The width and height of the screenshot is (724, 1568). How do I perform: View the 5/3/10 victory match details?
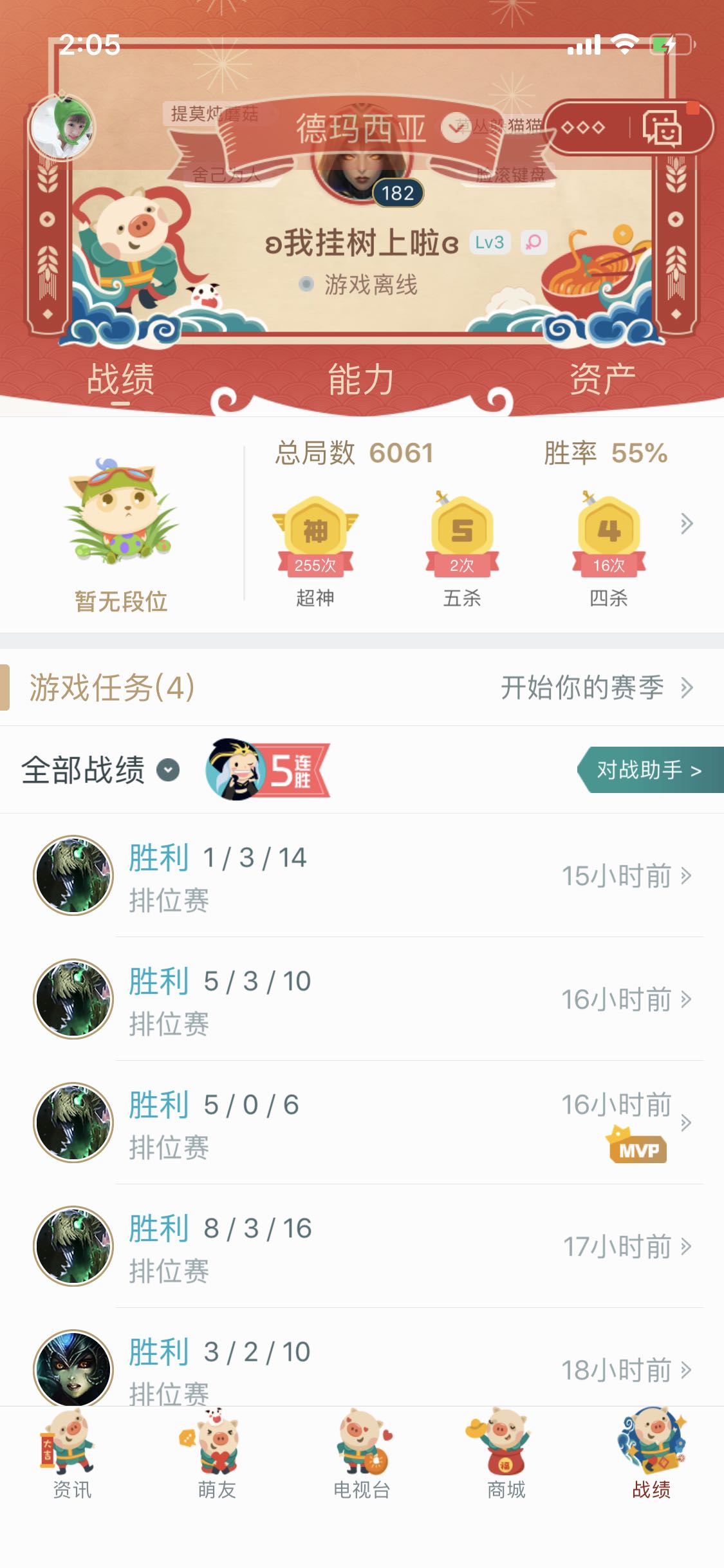(x=362, y=999)
